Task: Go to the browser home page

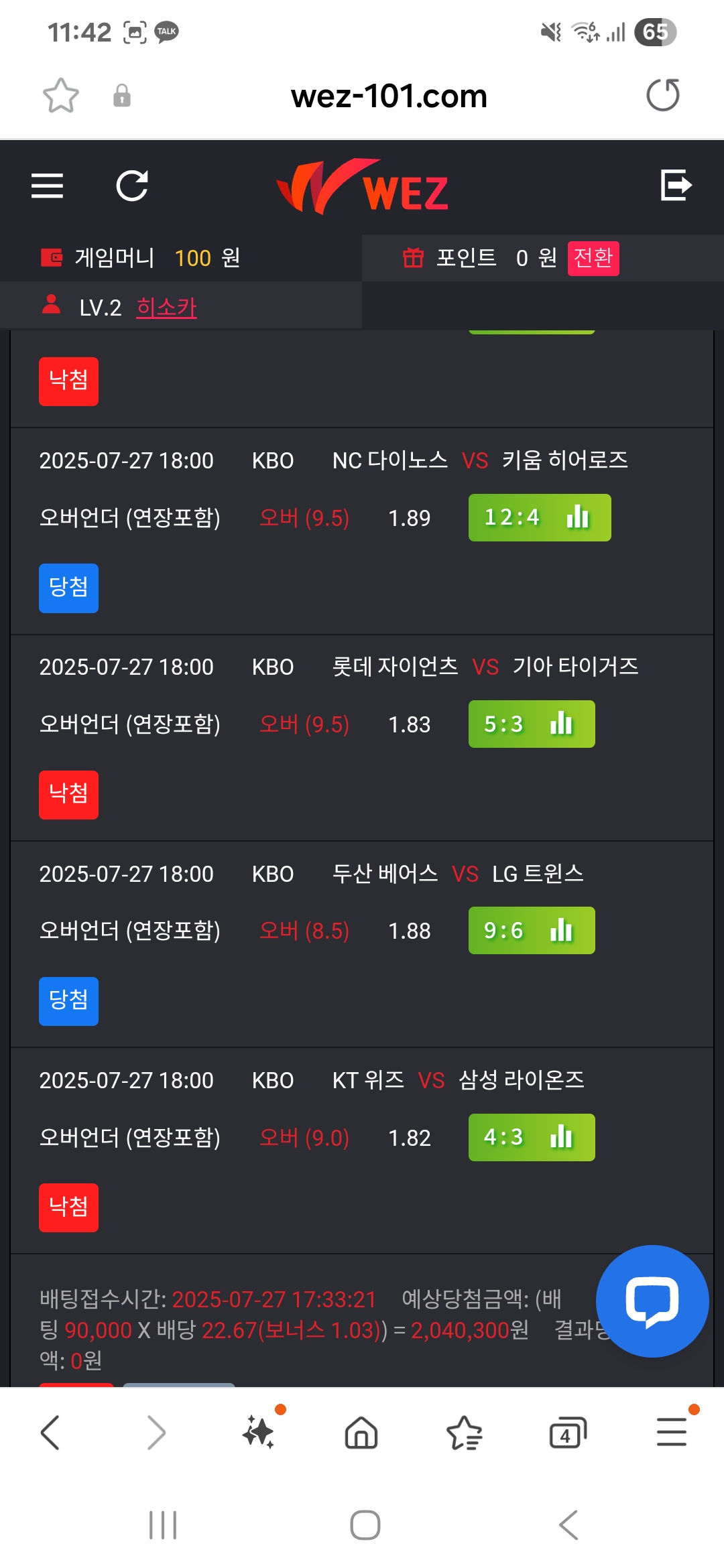Action: click(361, 1433)
